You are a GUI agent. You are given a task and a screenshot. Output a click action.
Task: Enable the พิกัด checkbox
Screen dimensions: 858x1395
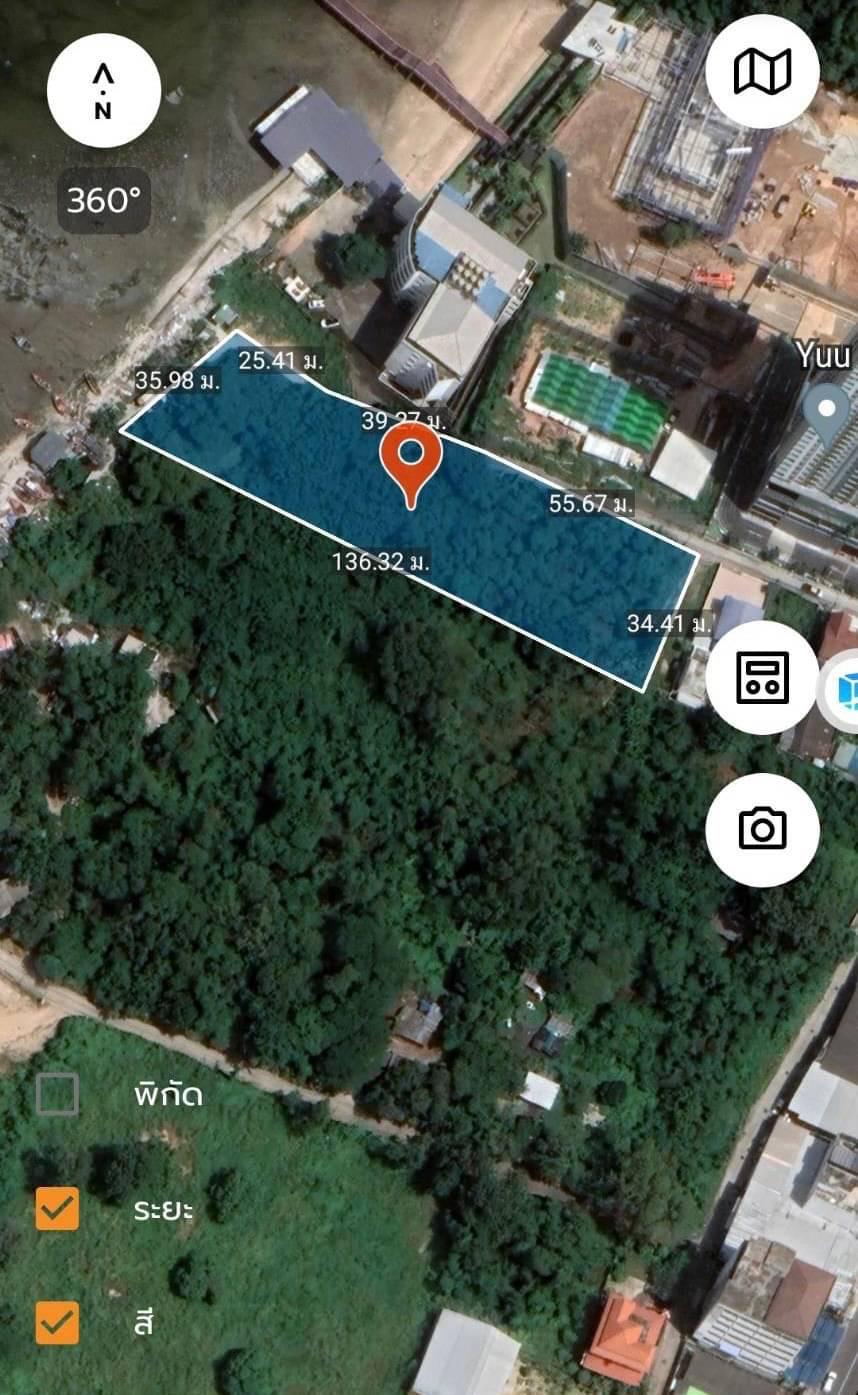57,1094
